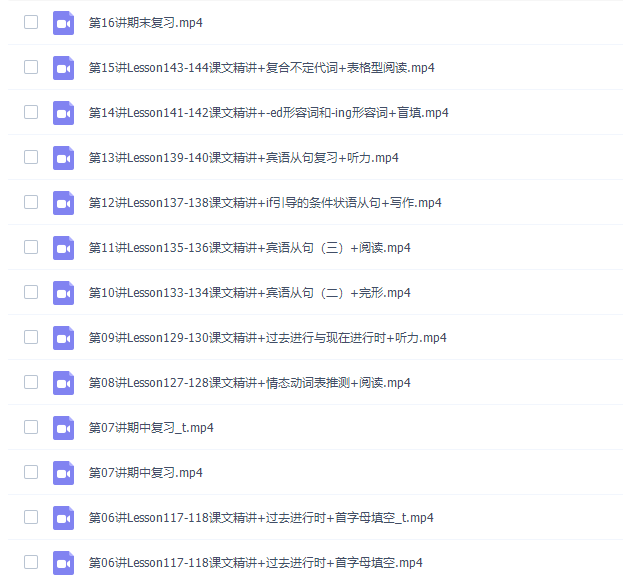Open 第09讲Lesson129-130 video file
The image size is (623, 580).
pos(267,337)
